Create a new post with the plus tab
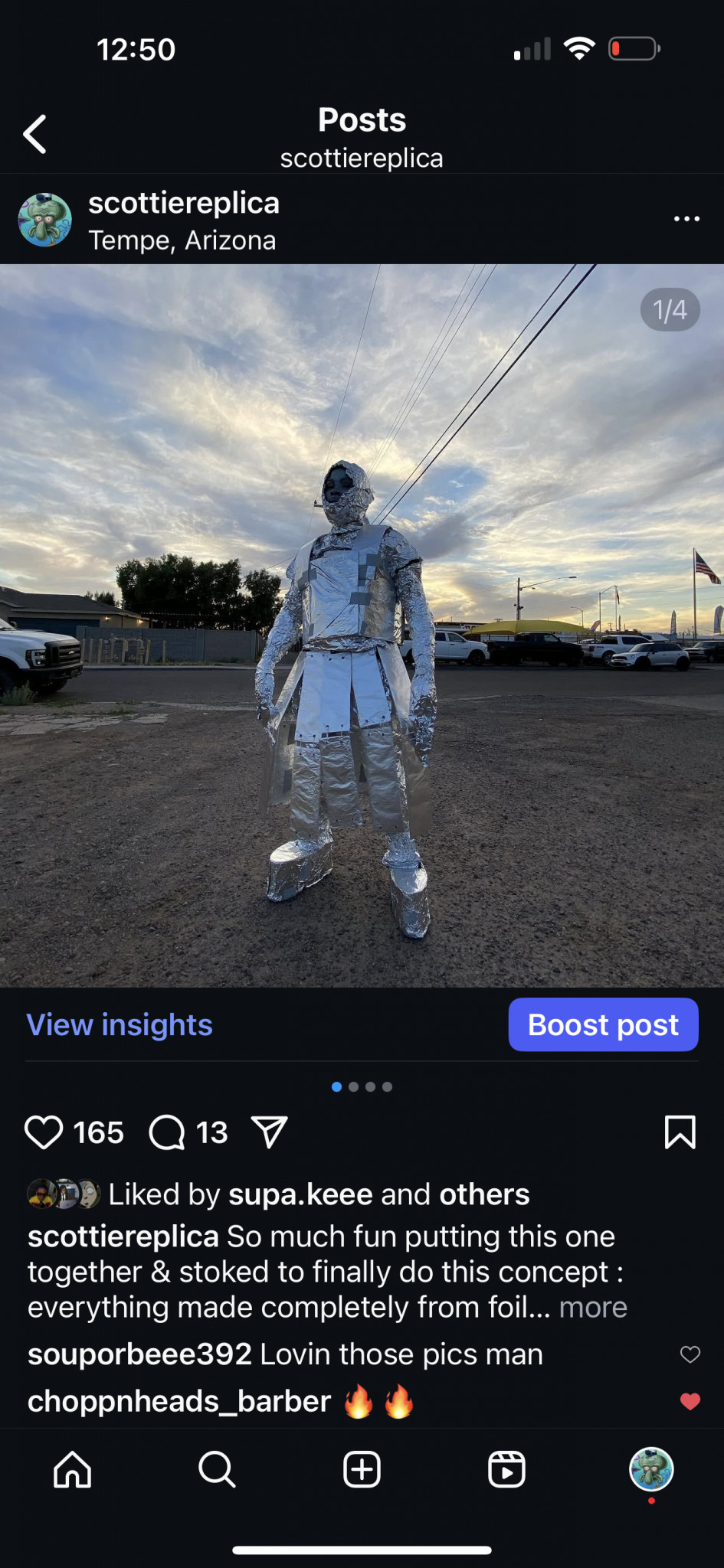Viewport: 724px width, 1568px height. click(x=362, y=1469)
